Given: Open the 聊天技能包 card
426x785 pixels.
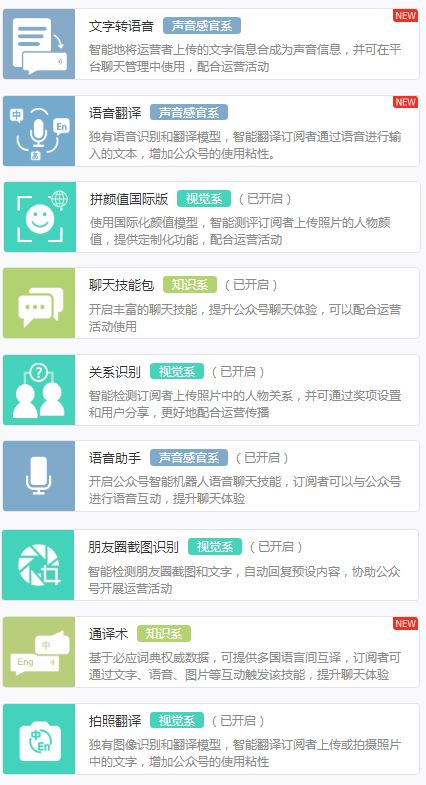Looking at the screenshot, I should click(211, 303).
